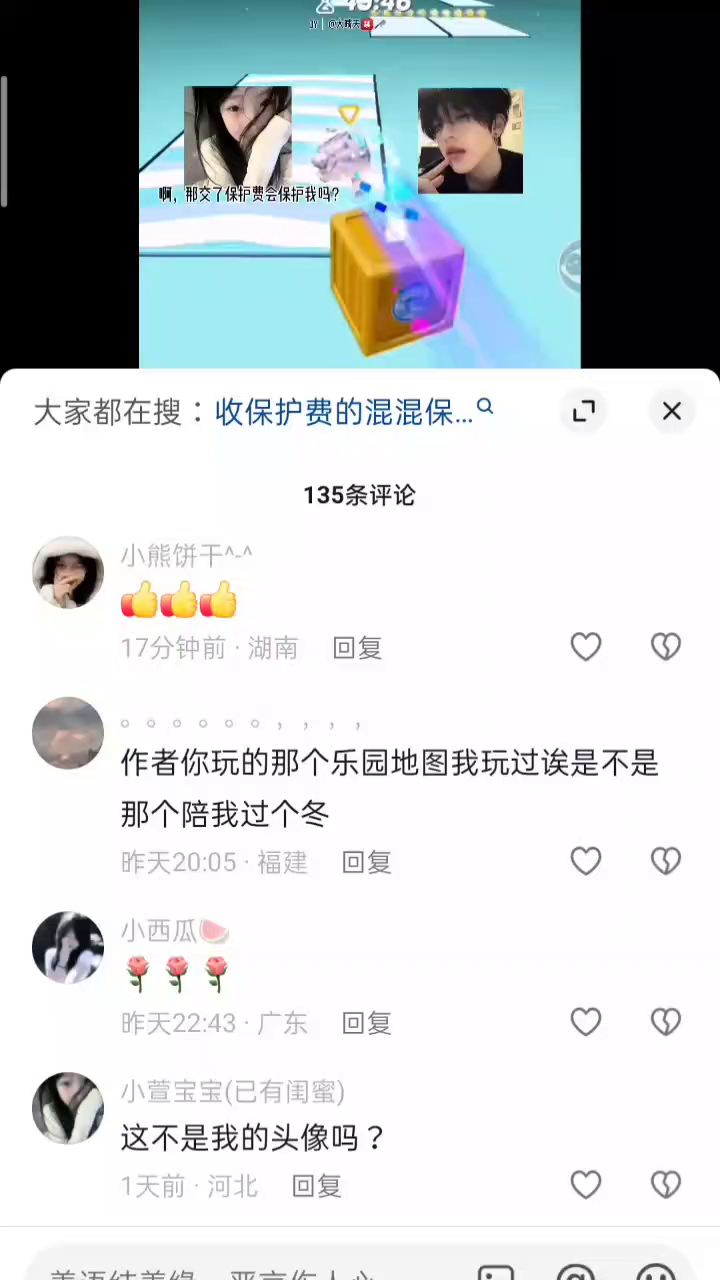Like 小西瓜's rose comment
Viewport: 720px width, 1280px height.
tap(586, 1022)
